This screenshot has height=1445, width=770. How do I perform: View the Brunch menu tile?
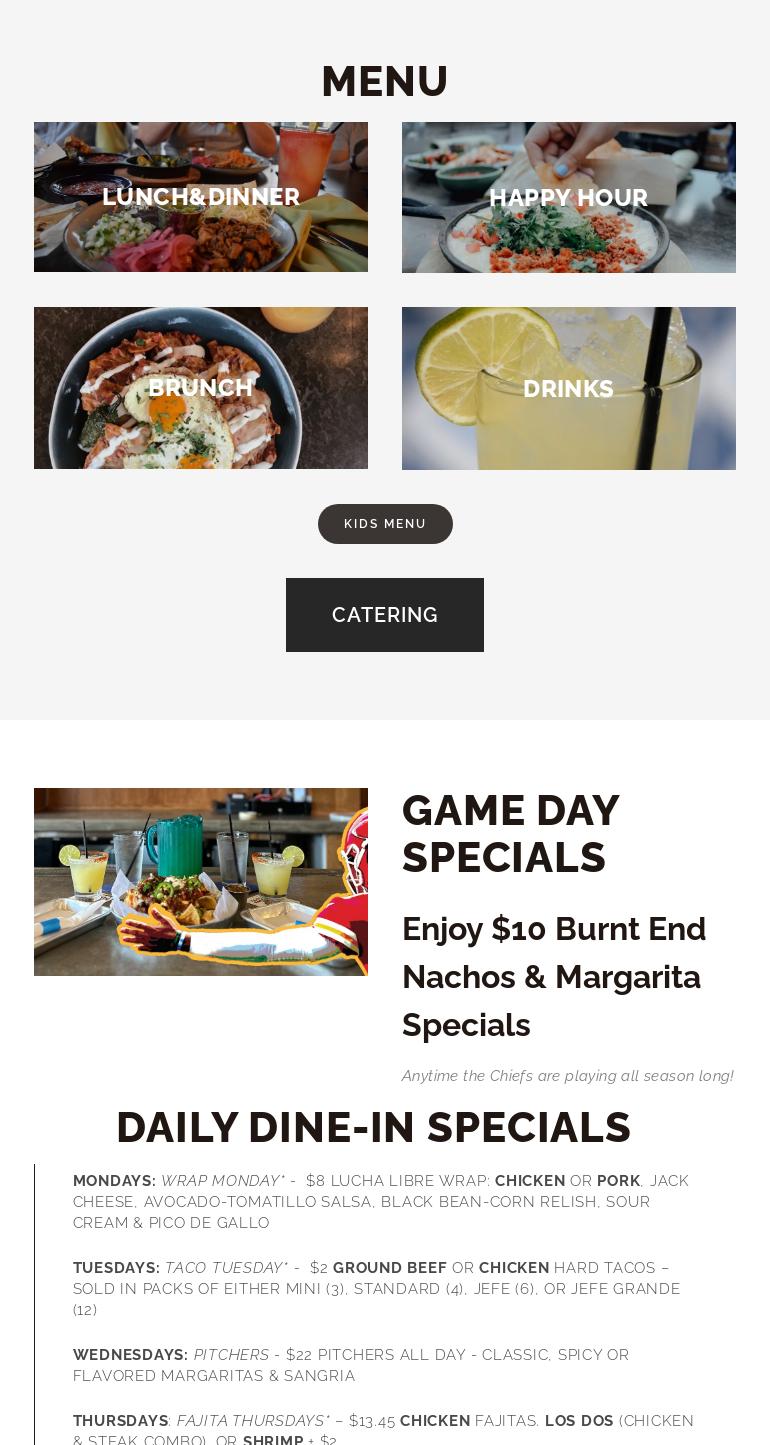pyautogui.click(x=201, y=388)
